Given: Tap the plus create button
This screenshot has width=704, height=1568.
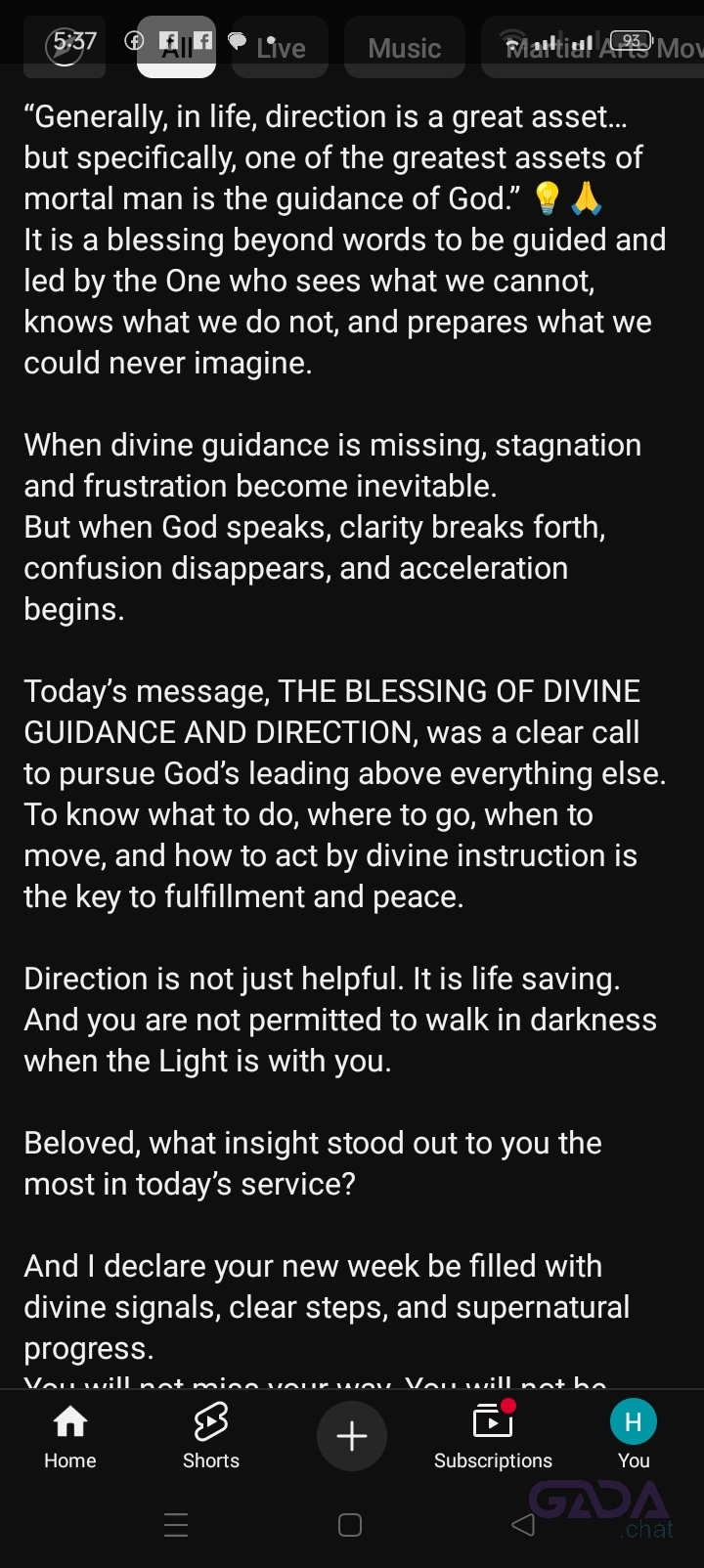Looking at the screenshot, I should pyautogui.click(x=352, y=1435).
